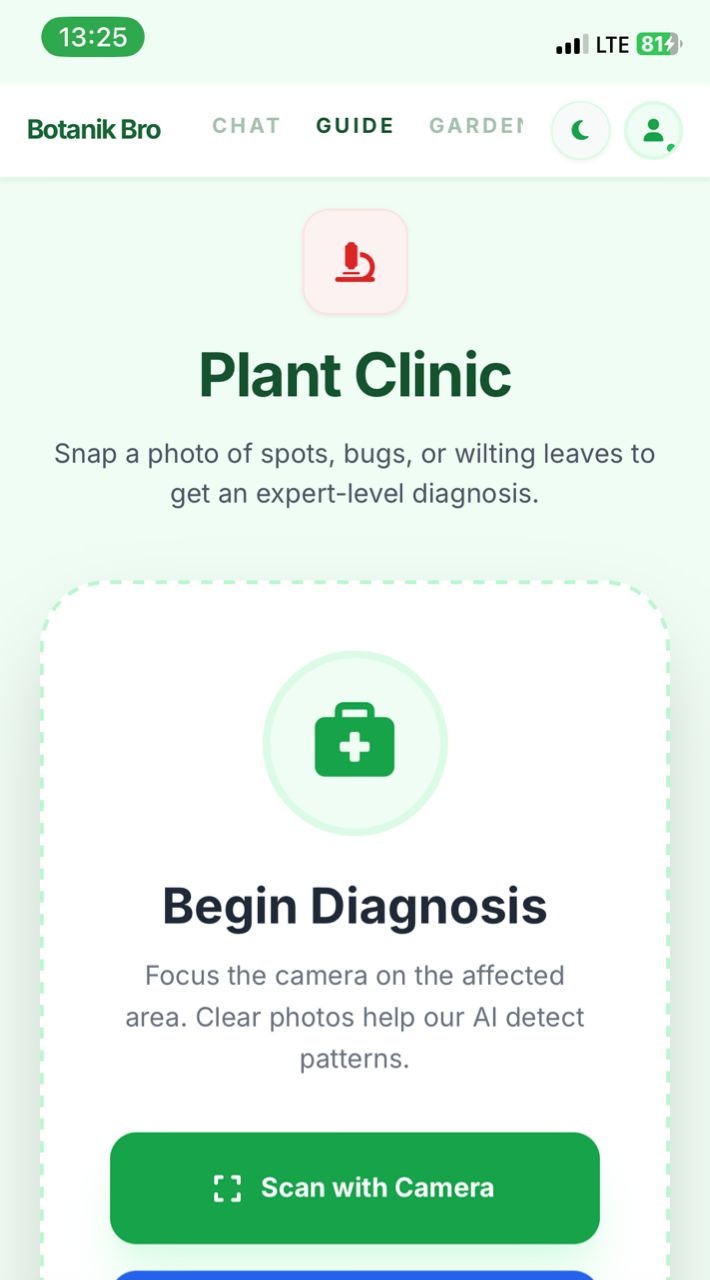Tap the Botanik Bro home logo
Screen dimensions: 710x1280
pyautogui.click(x=94, y=129)
